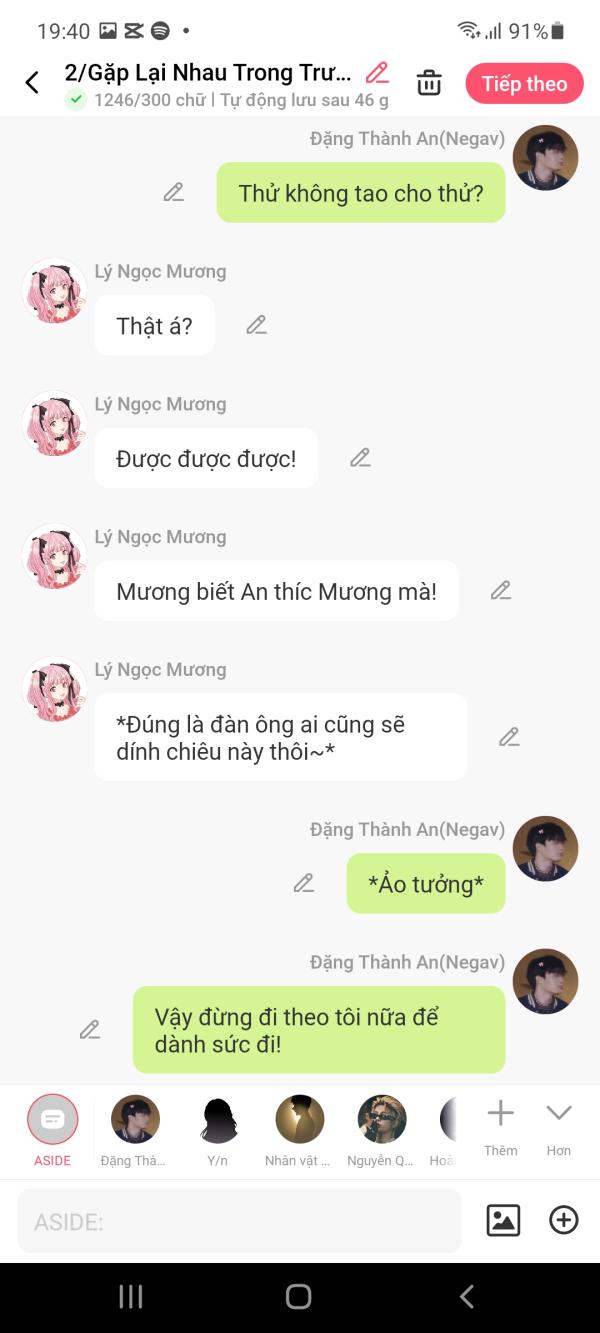Edit "Mương biết An thíc Mương mà!" message
Screen dimensions: 600x1333
(x=501, y=590)
